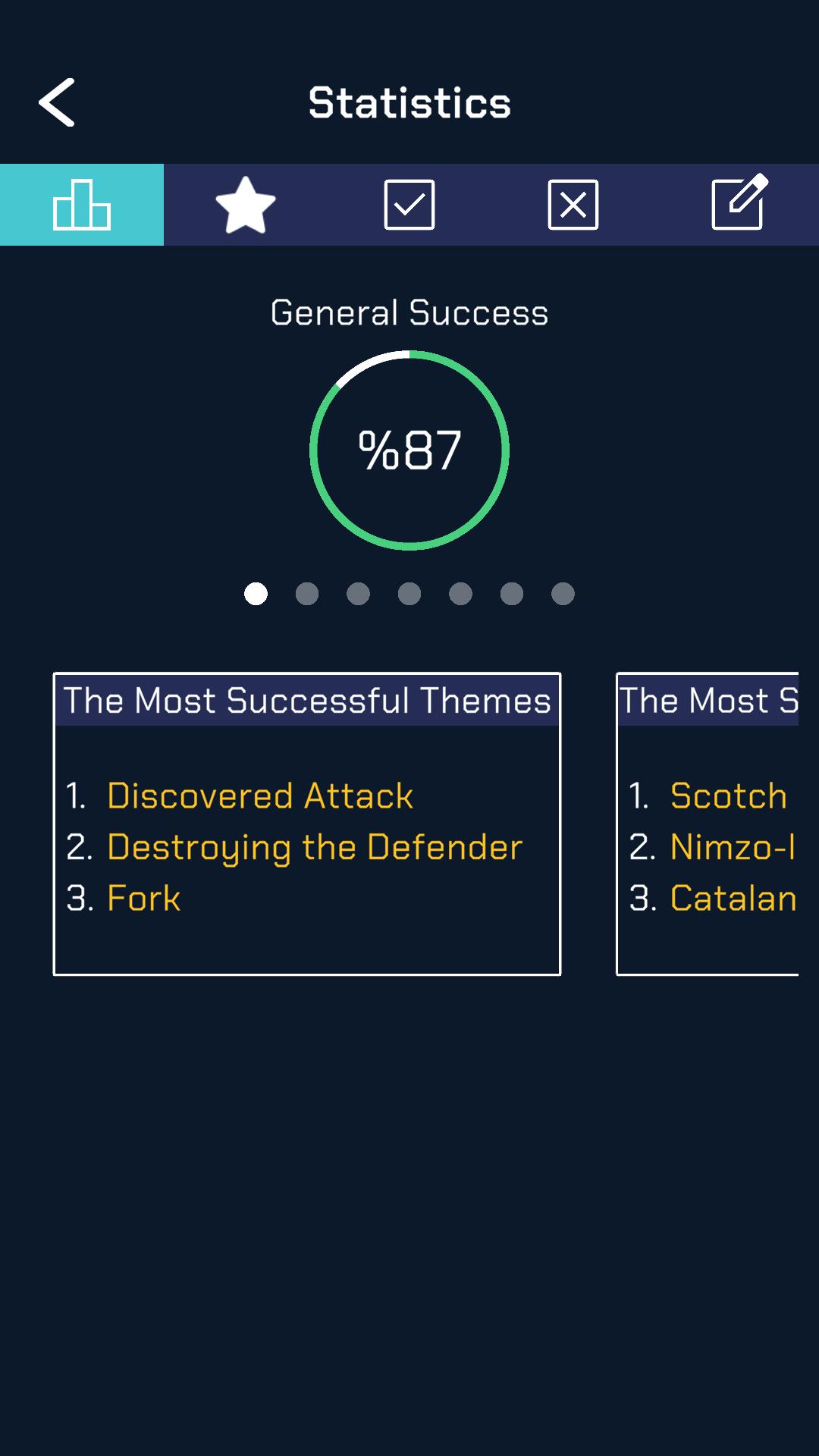This screenshot has height=1456, width=819.
Task: Jump to the last page indicator dot
Action: tap(563, 594)
